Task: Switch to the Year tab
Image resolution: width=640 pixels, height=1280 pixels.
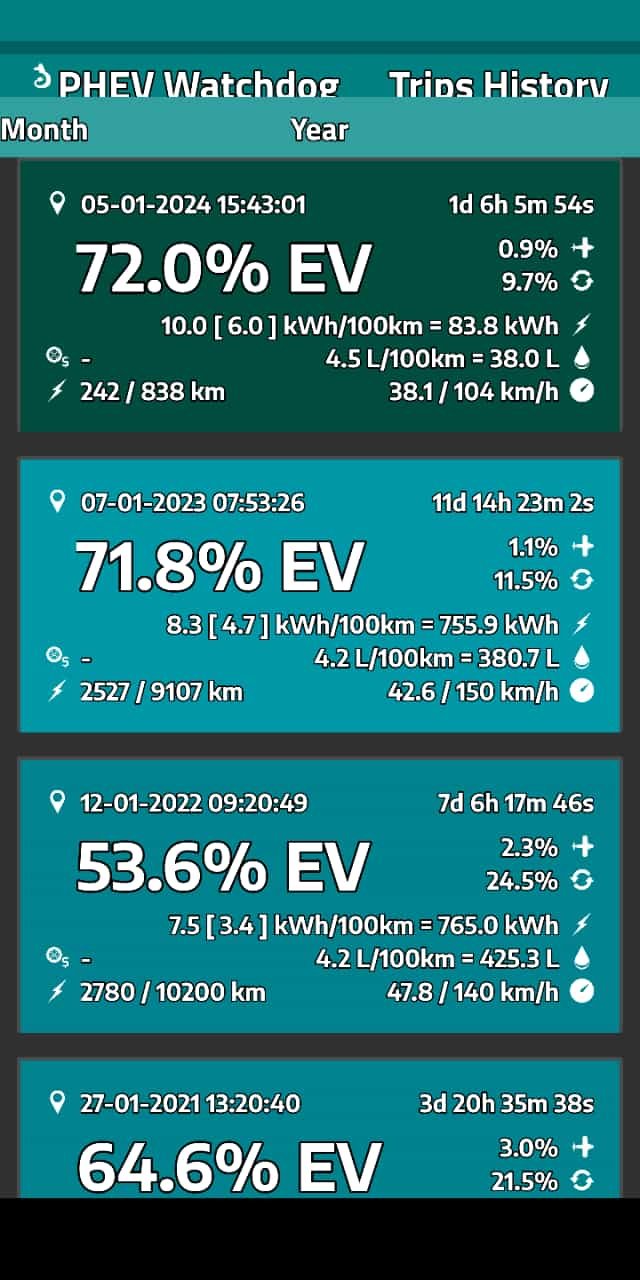Action: coord(320,130)
